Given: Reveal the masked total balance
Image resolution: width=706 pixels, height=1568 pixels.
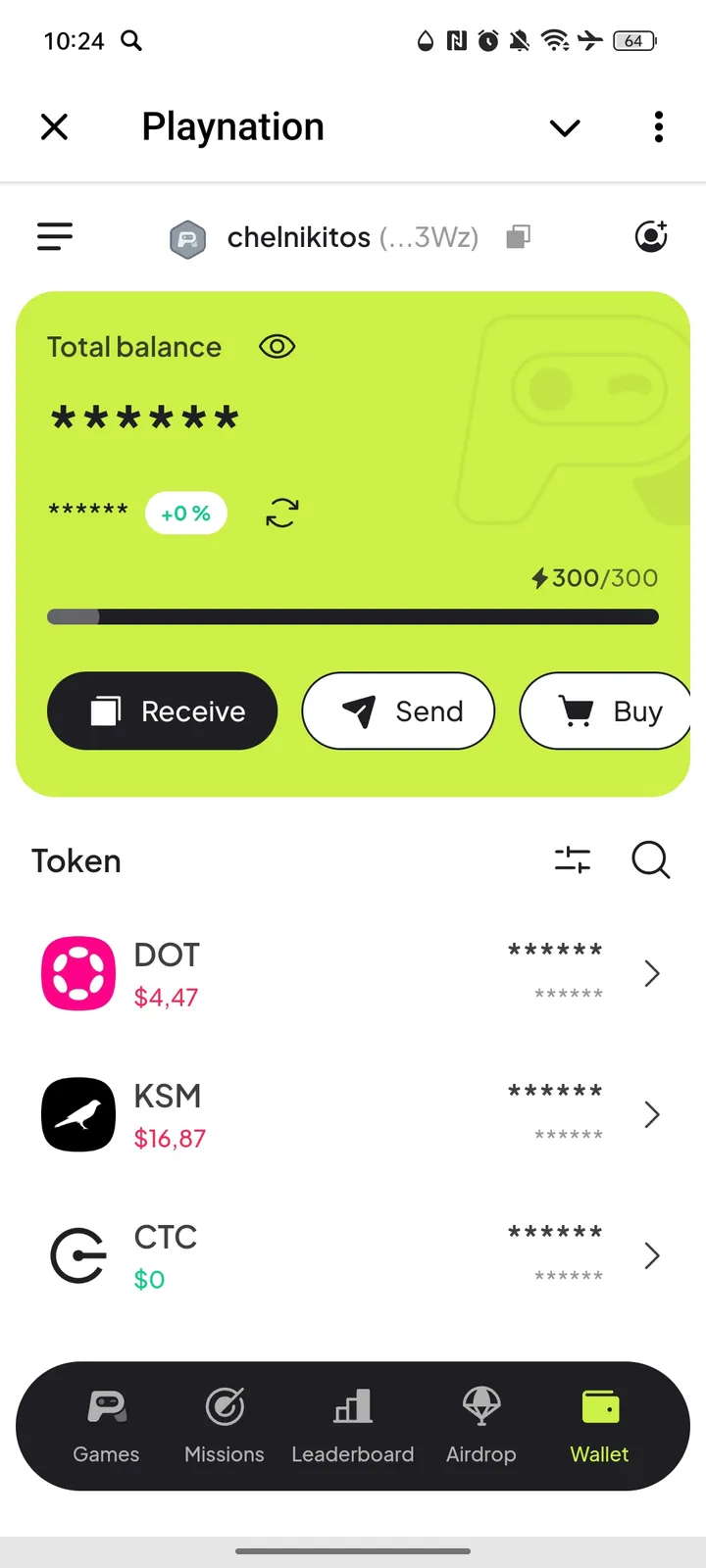Looking at the screenshot, I should tap(143, 417).
